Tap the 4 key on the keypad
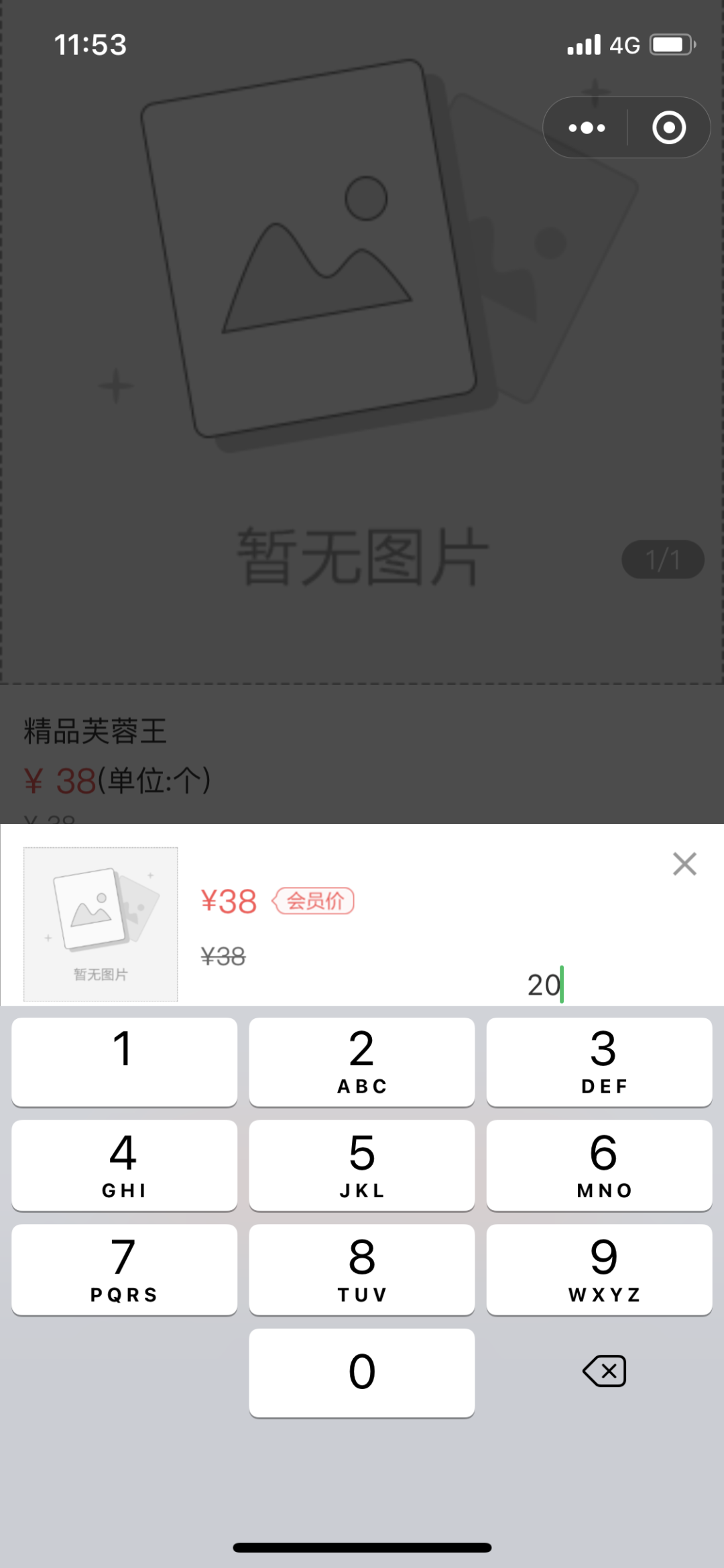 pyautogui.click(x=125, y=1165)
